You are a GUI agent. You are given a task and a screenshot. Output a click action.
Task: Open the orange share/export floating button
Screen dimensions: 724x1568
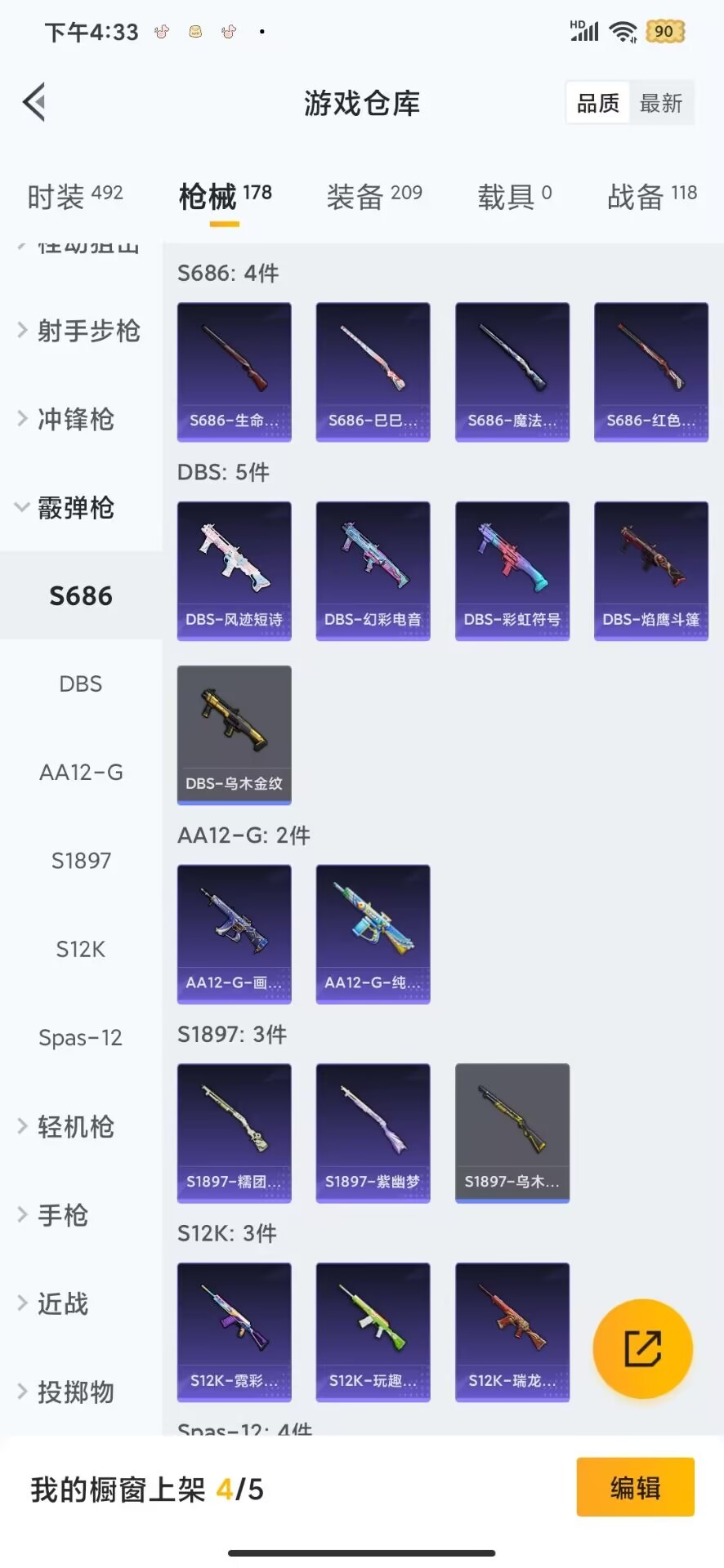[643, 1348]
